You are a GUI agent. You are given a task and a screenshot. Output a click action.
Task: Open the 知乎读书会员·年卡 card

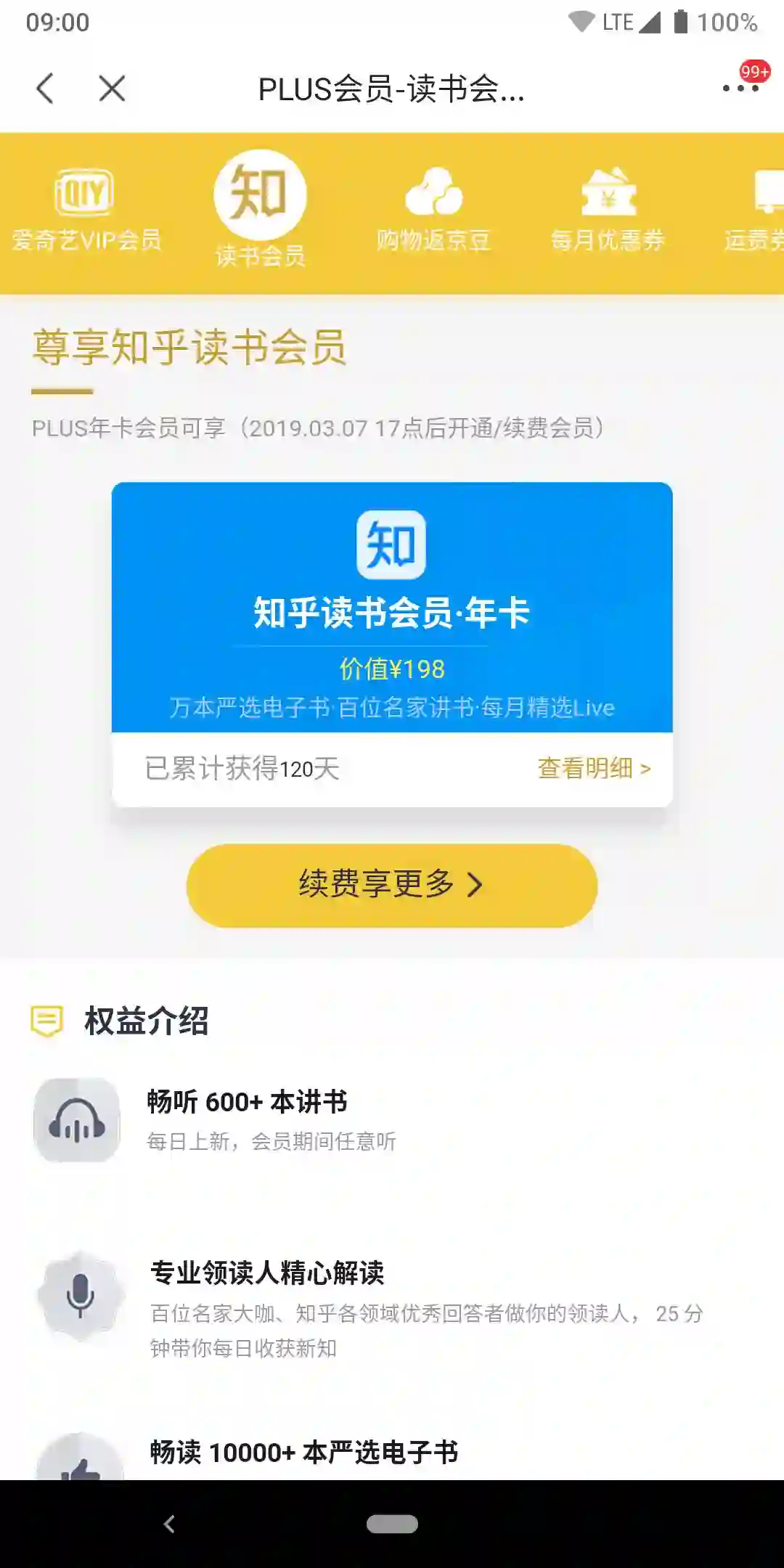pos(392,608)
